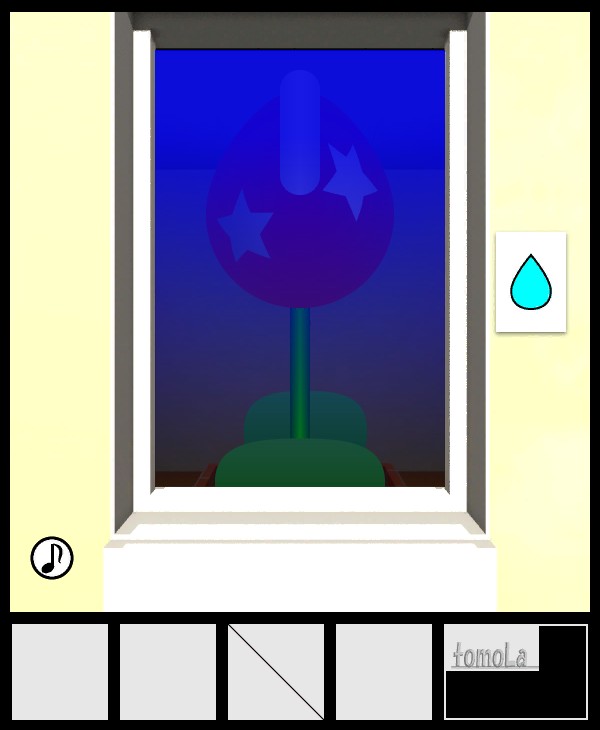Select the inventory slot with diagonal line
The image size is (600, 730).
tap(276, 672)
